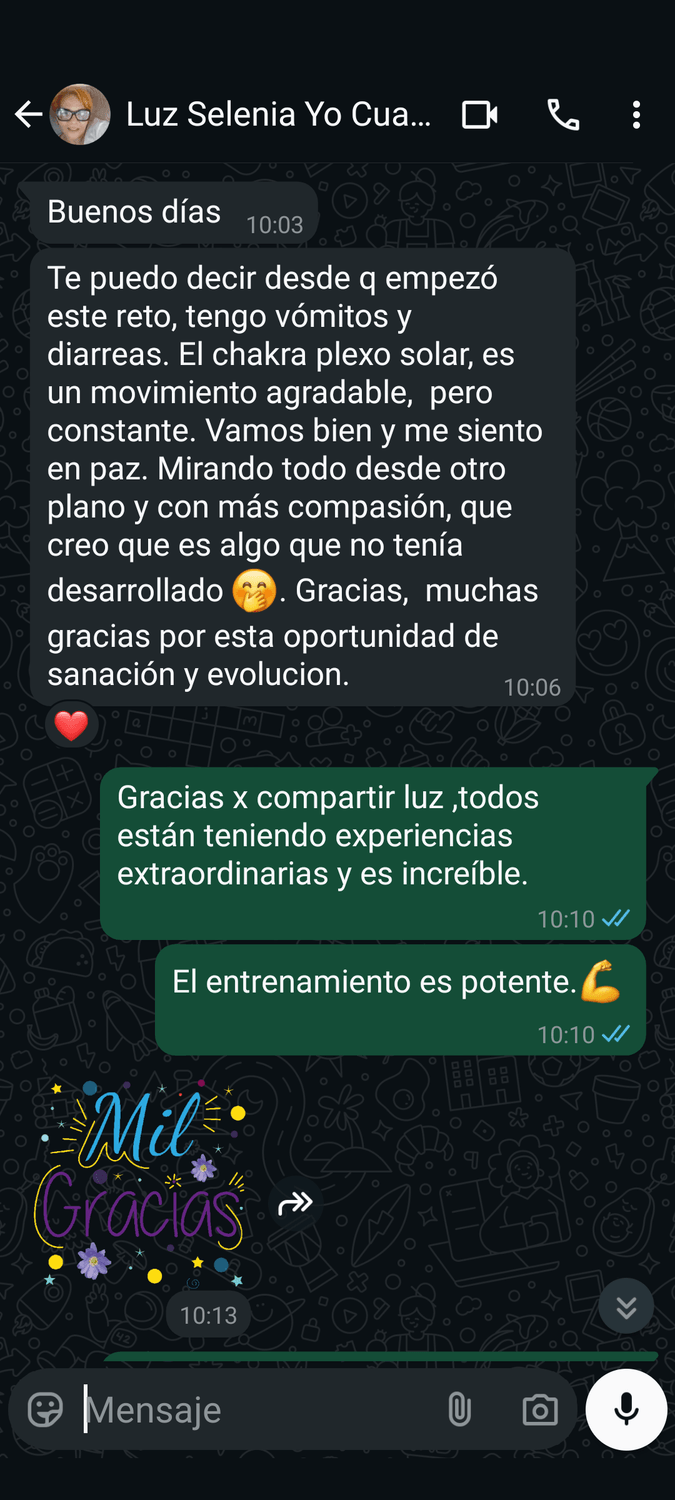This screenshot has height=1500, width=675.
Task: Open the three-dot overflow menu
Action: [636, 115]
